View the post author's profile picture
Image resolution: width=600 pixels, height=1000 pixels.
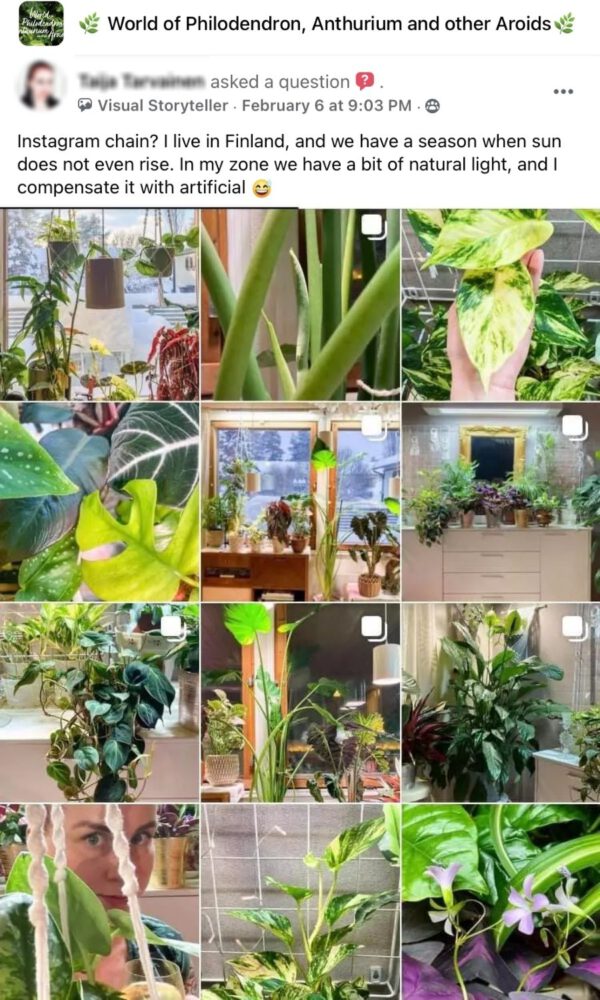41,86
